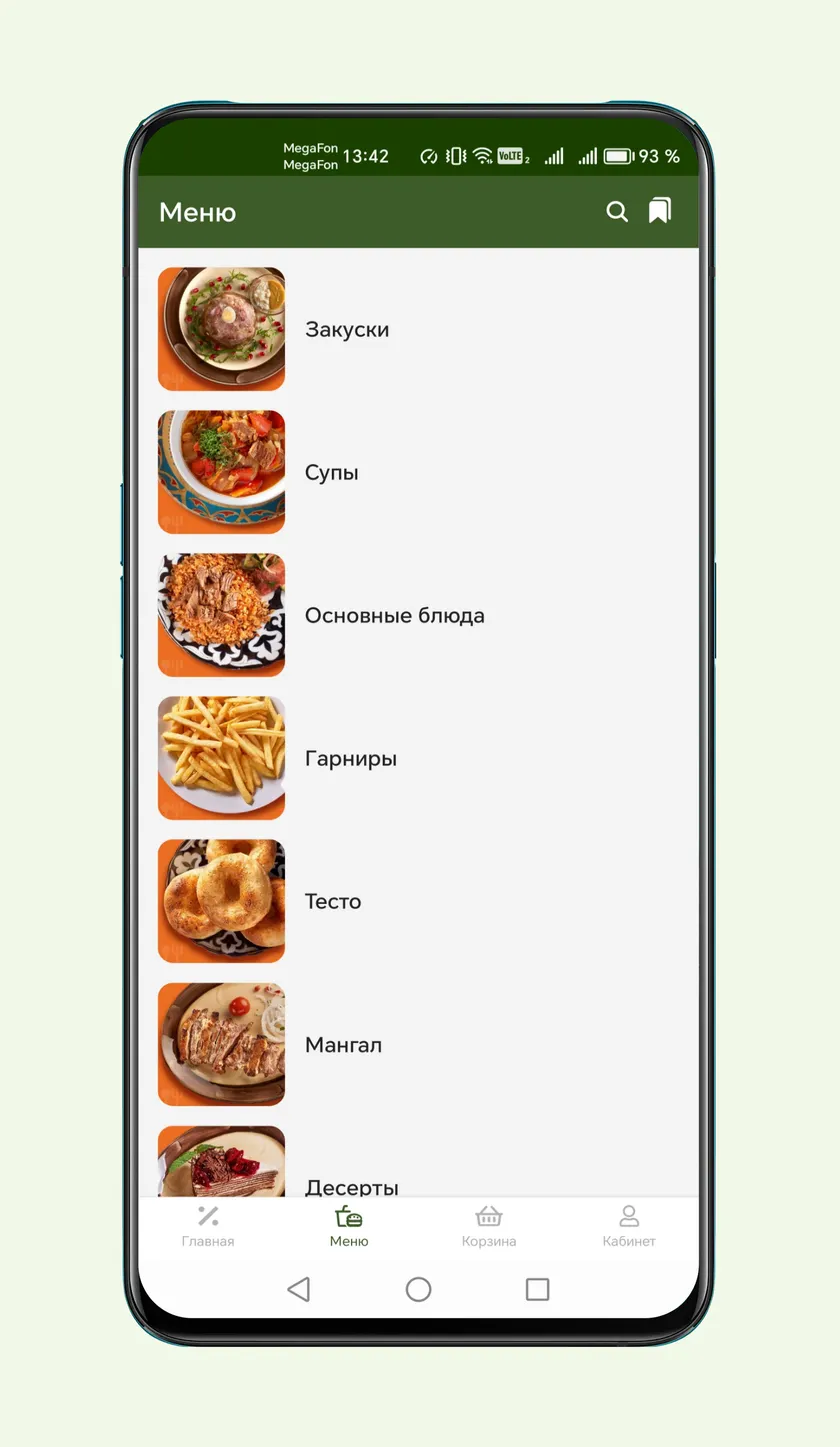This screenshot has height=1447, width=840.
Task: Tap the system back button
Action: tap(298, 1289)
